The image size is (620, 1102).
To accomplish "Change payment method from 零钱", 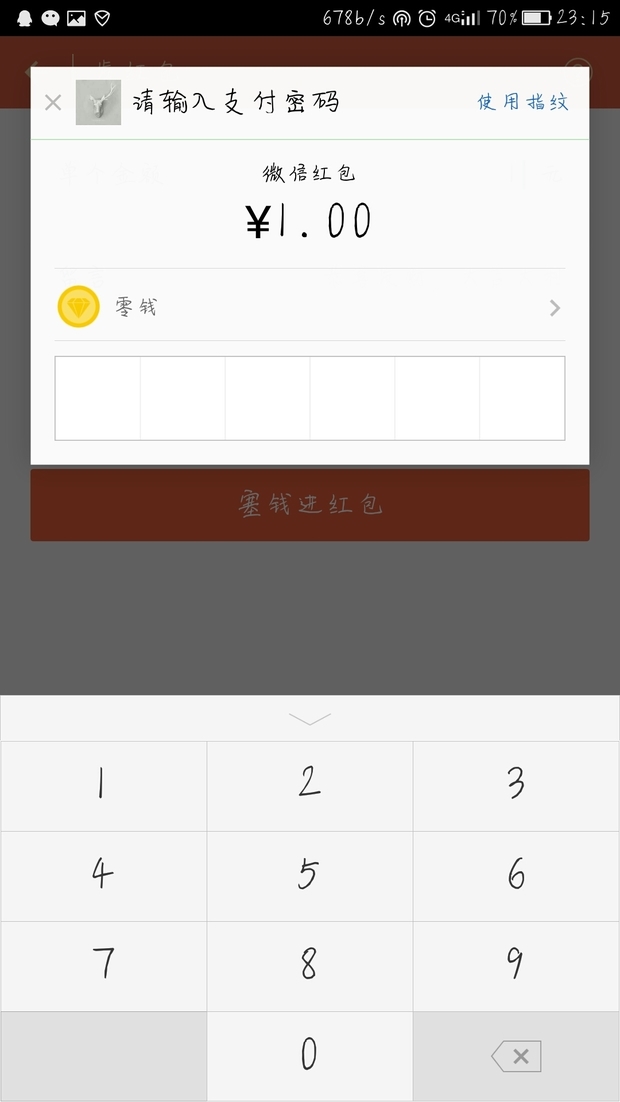I will click(310, 307).
